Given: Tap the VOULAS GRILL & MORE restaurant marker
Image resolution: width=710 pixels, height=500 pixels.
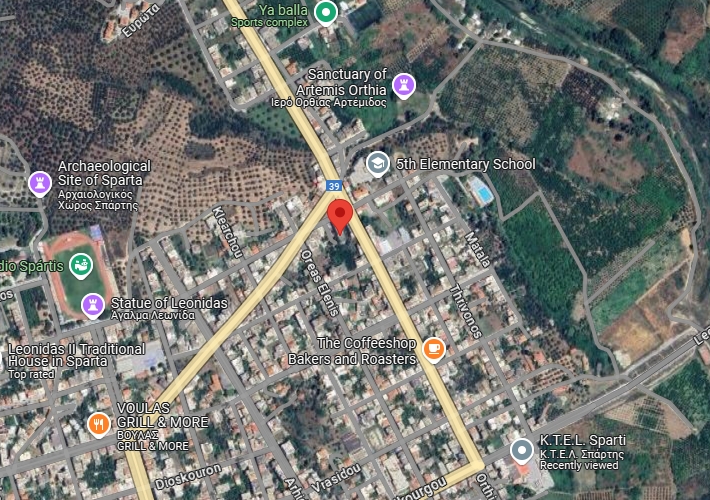Looking at the screenshot, I should (x=98, y=424).
